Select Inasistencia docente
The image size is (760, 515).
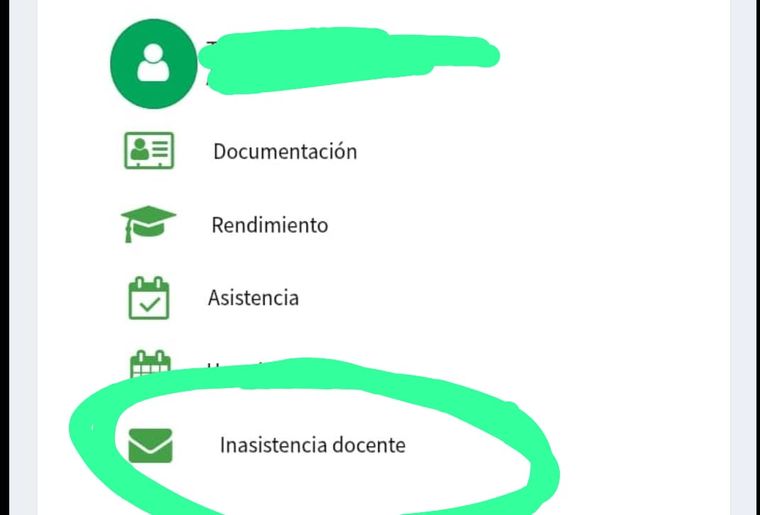click(312, 445)
